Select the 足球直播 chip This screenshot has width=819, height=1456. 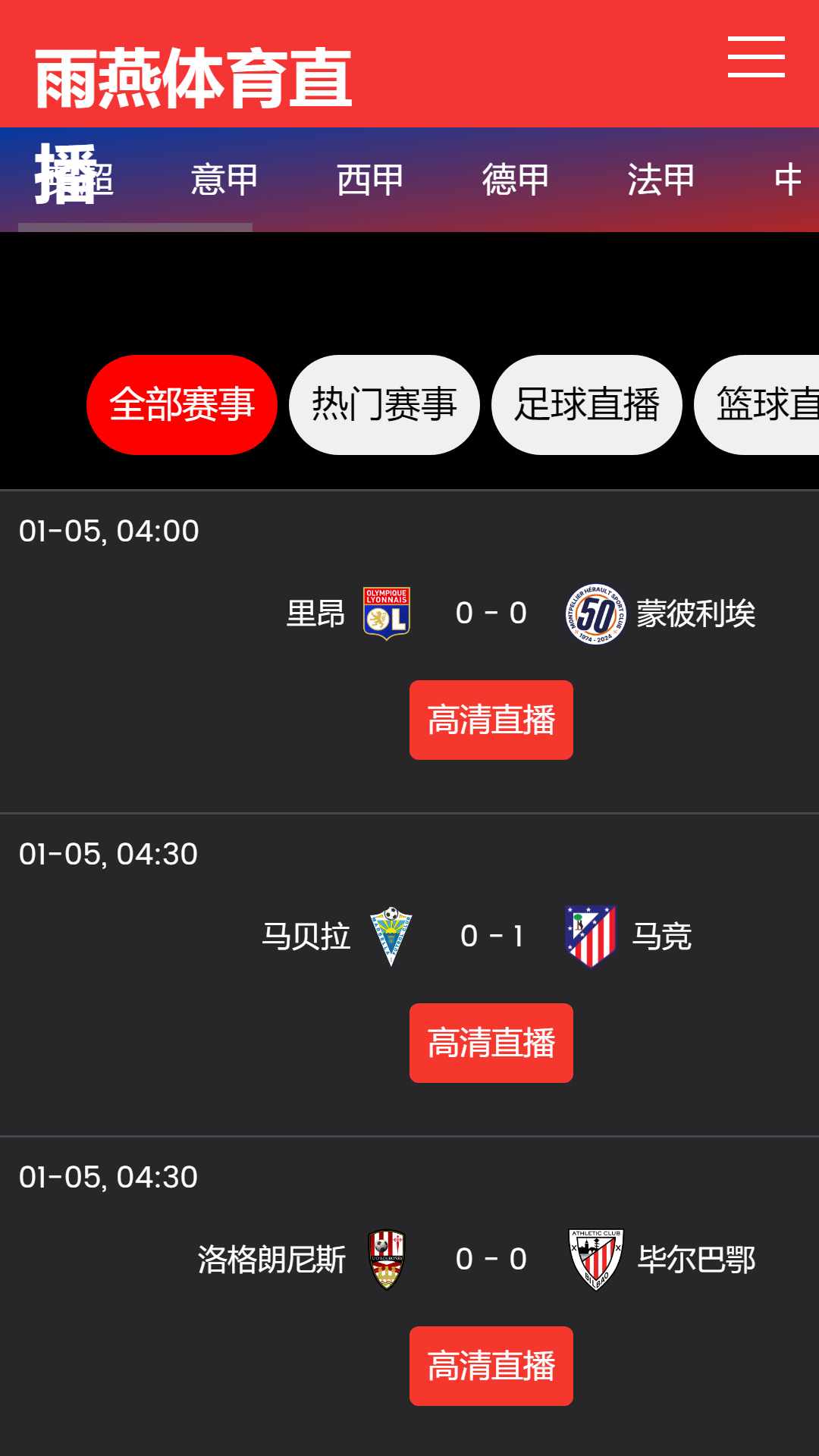coord(587,404)
